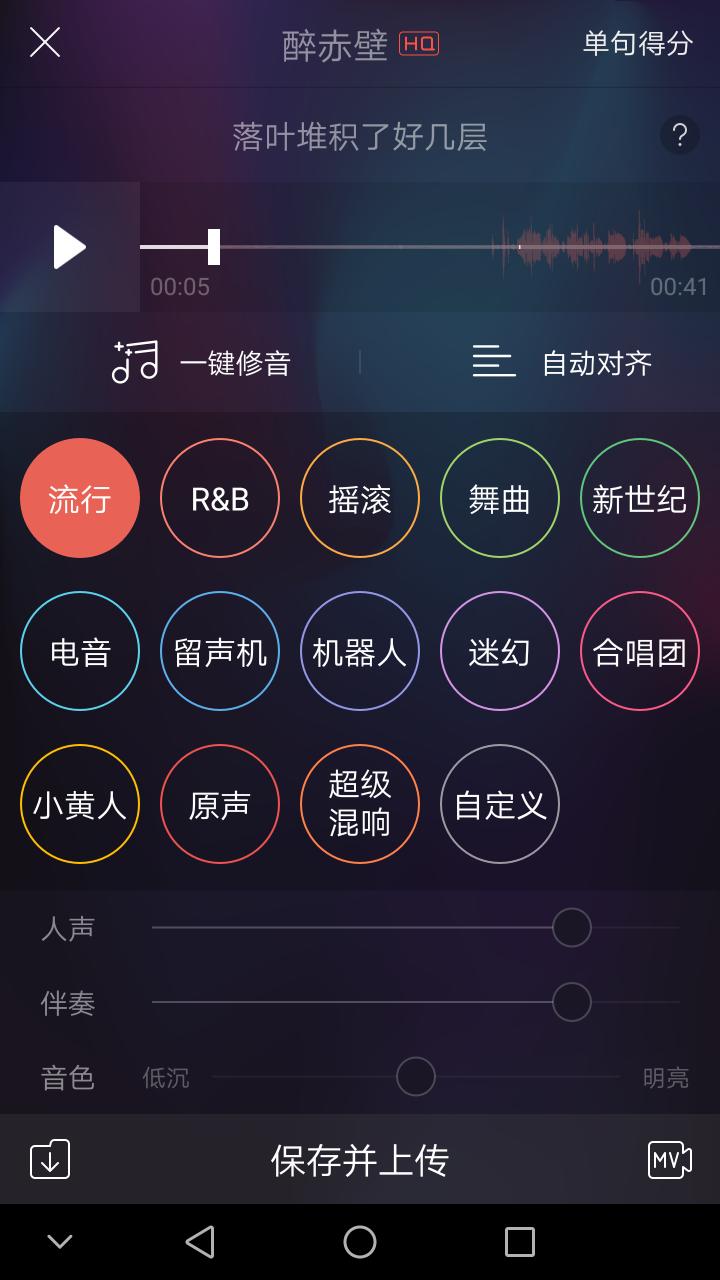This screenshot has height=1280, width=720.
Task: Open the help question mark icon
Action: pos(681,139)
